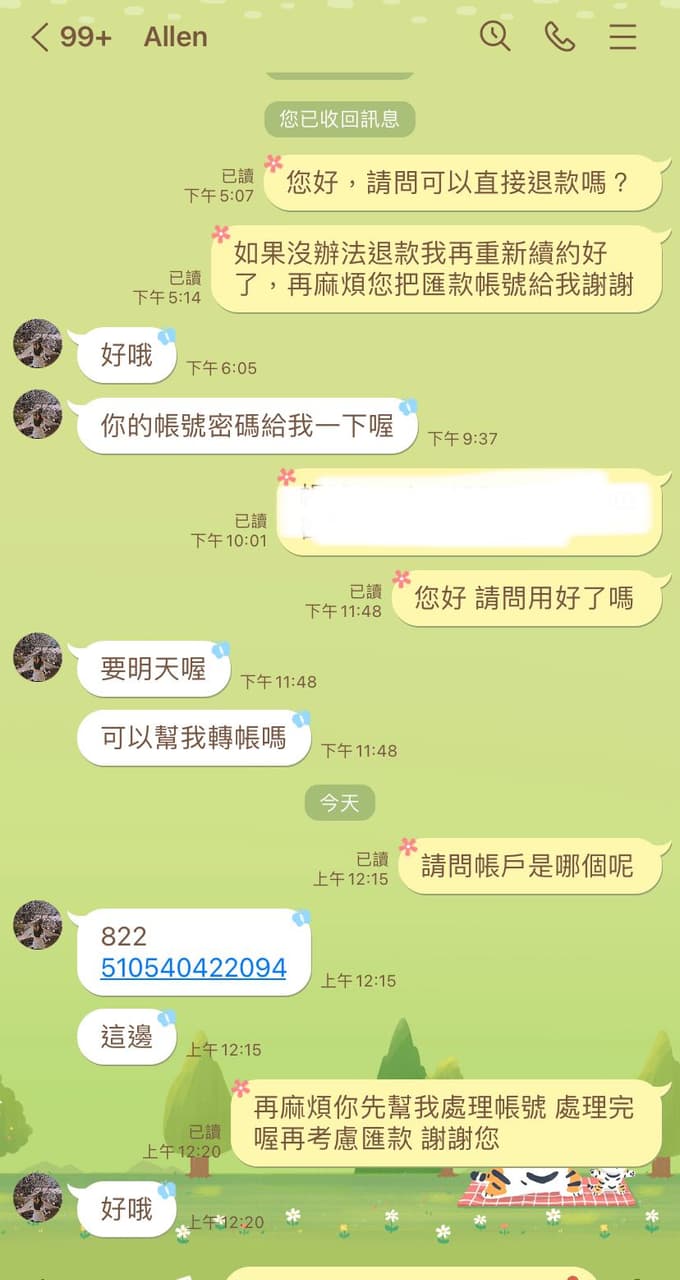The image size is (680, 1280).
Task: Start a voice call with Allen
Action: [559, 37]
